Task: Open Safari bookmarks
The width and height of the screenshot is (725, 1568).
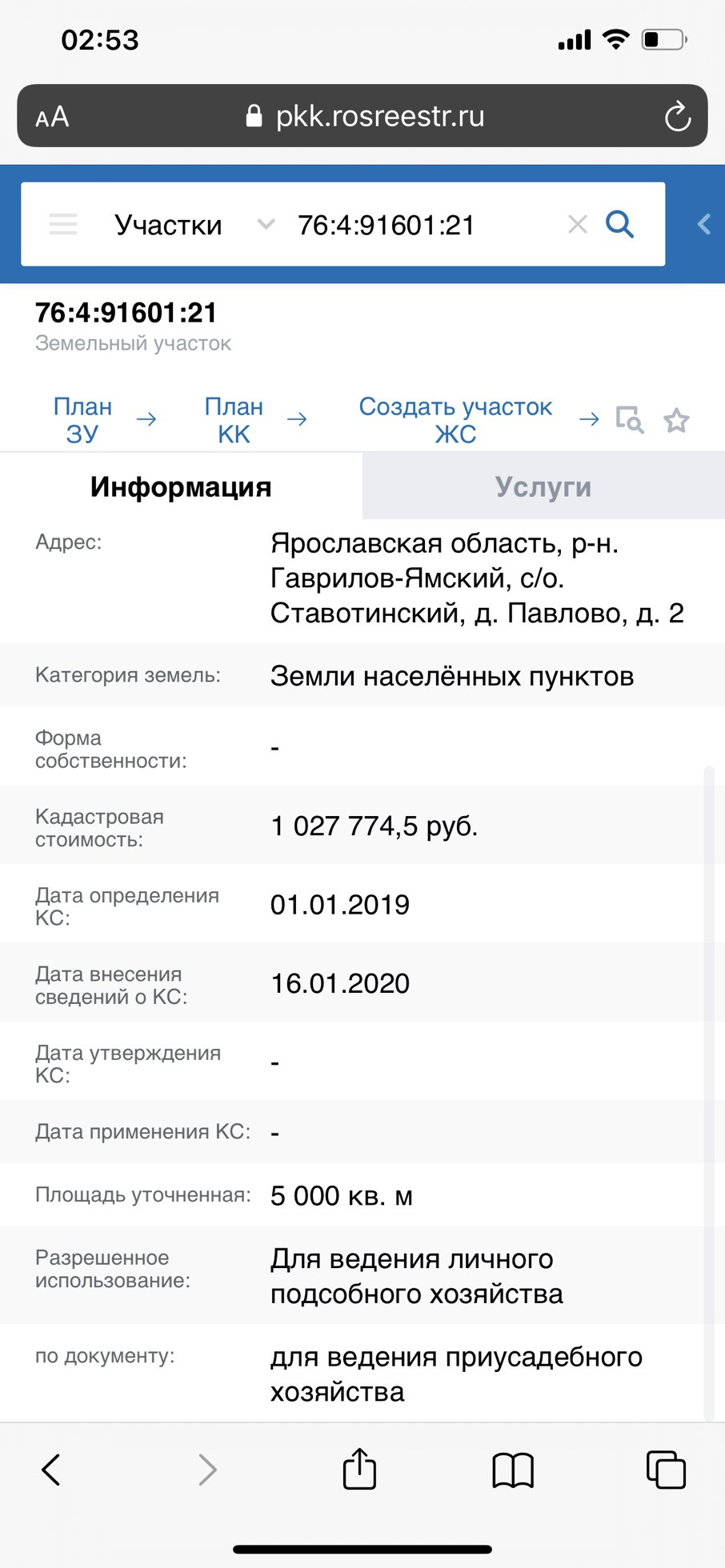Action: [513, 1470]
